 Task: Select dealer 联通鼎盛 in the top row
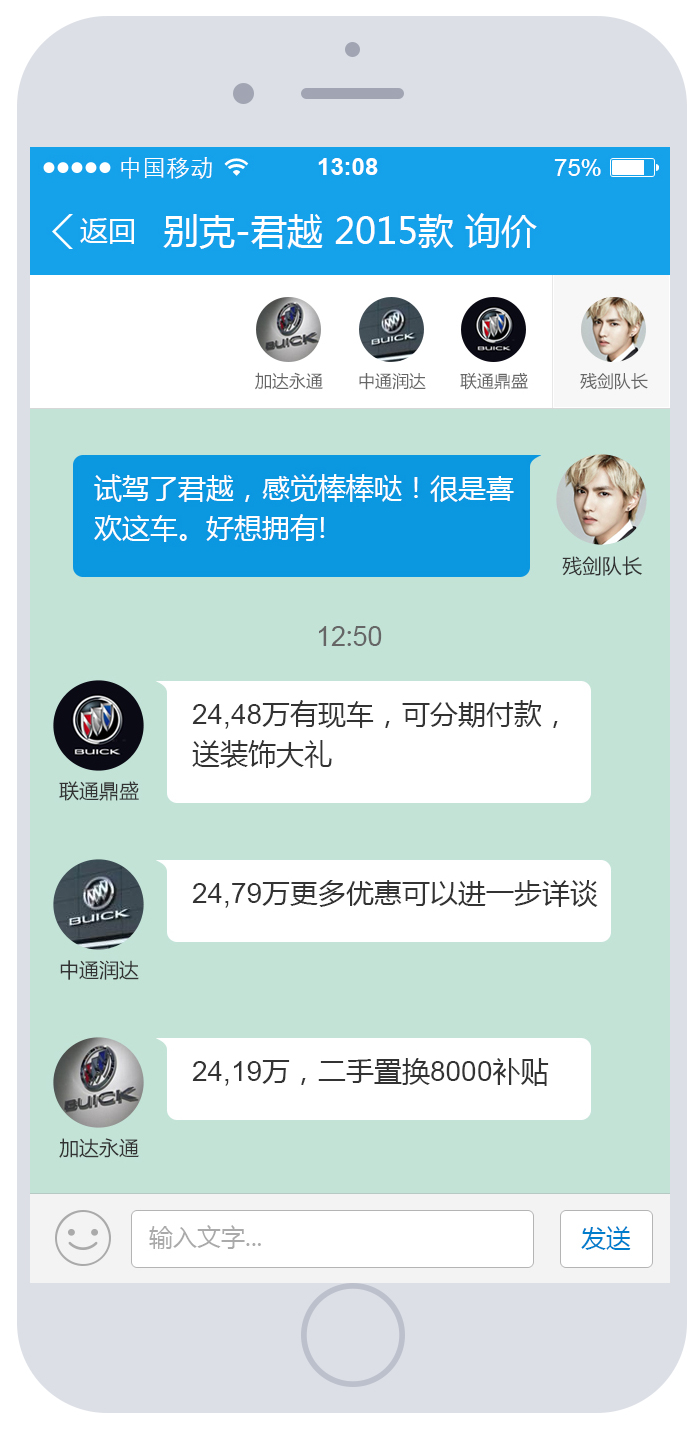(x=493, y=330)
